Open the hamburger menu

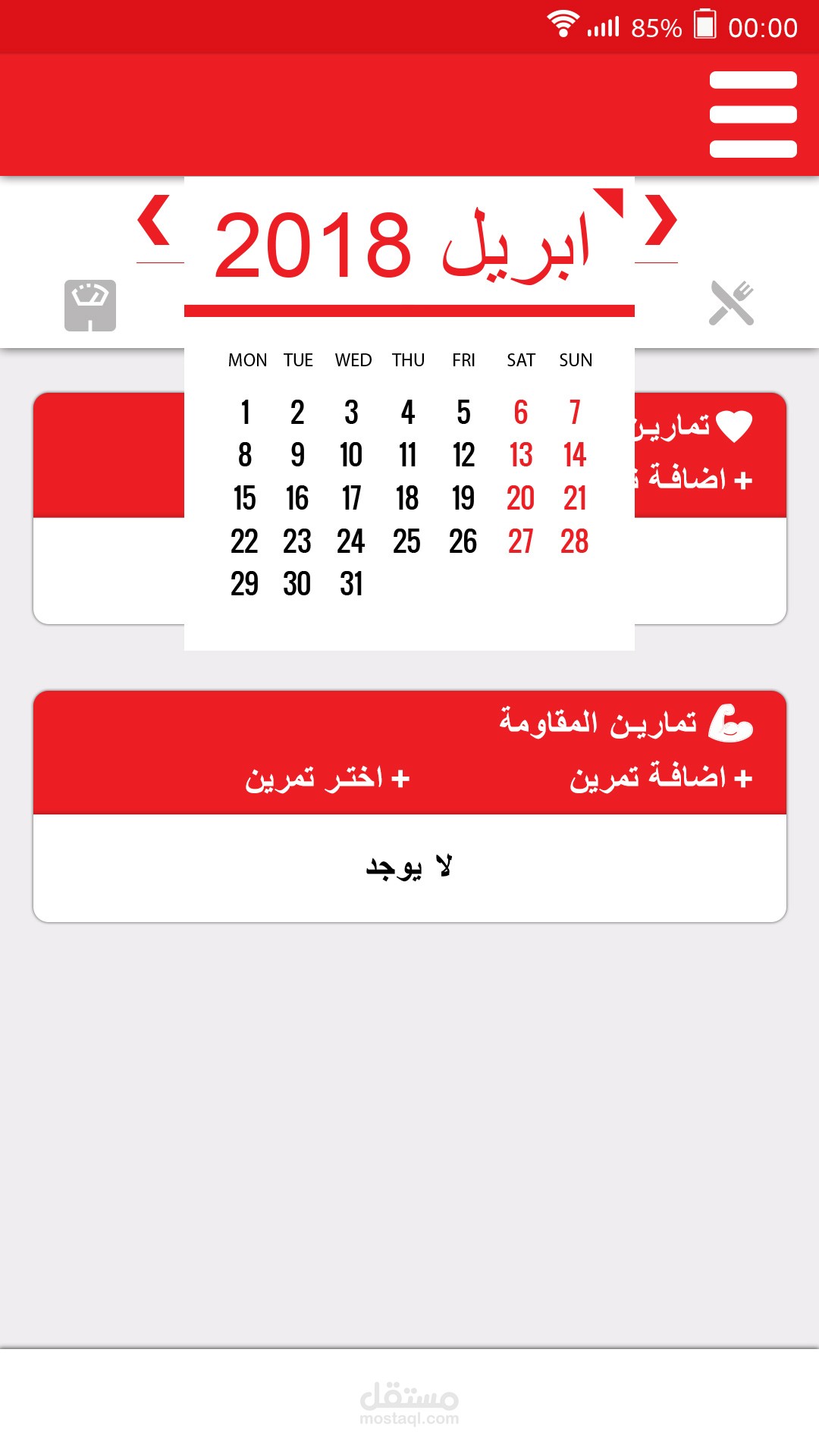753,115
